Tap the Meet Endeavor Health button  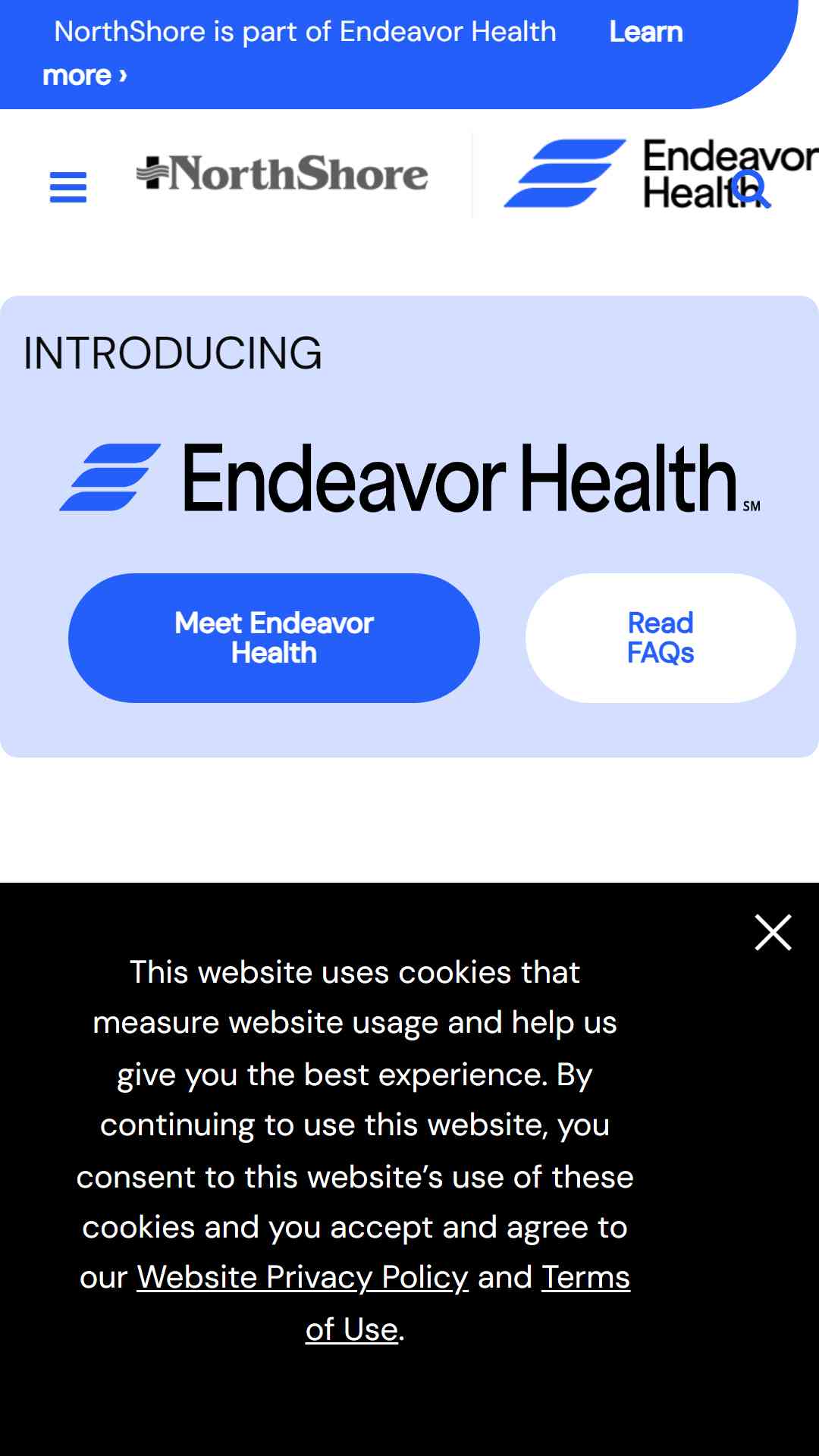(274, 638)
